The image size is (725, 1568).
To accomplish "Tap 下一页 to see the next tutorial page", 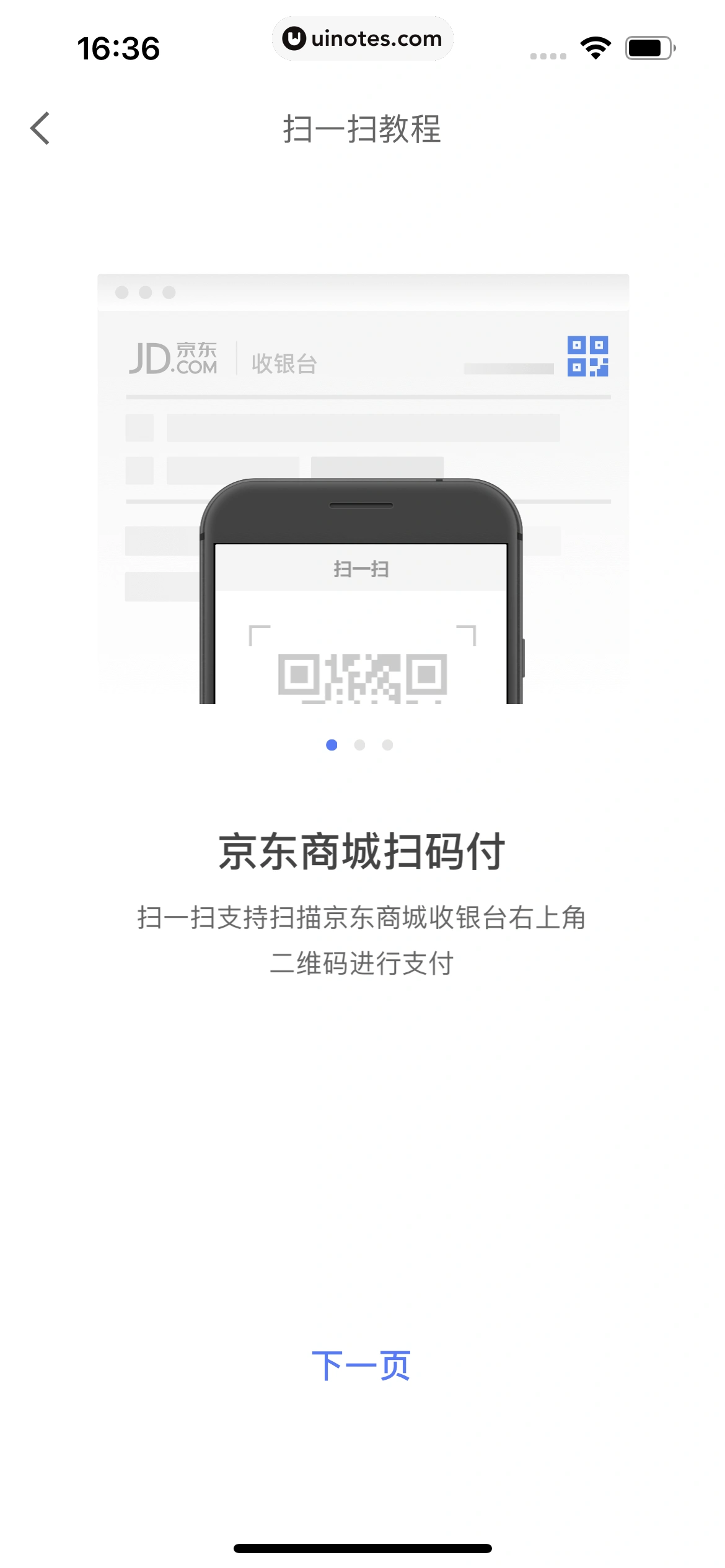I will 361,1365.
